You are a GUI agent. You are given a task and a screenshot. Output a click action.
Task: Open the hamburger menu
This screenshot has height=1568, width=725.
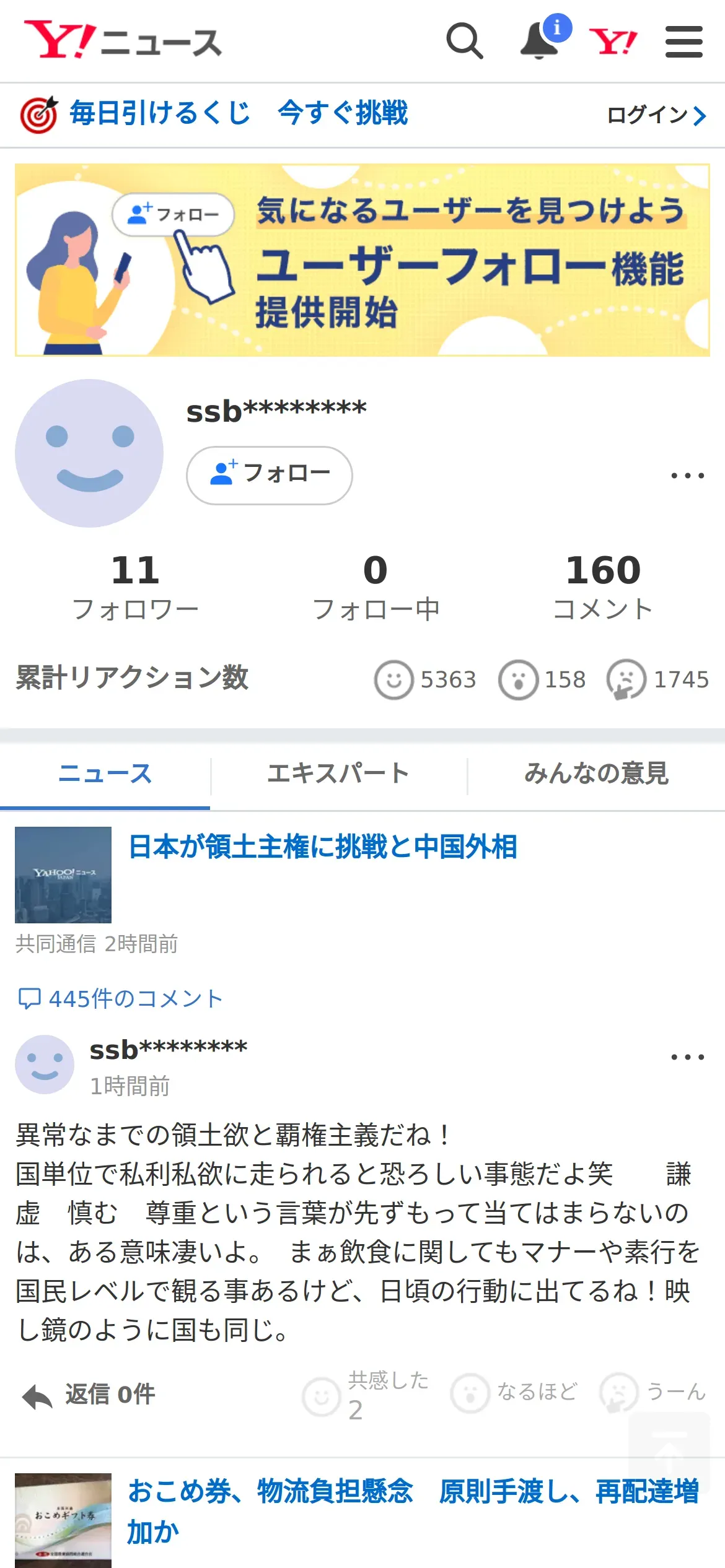(683, 42)
